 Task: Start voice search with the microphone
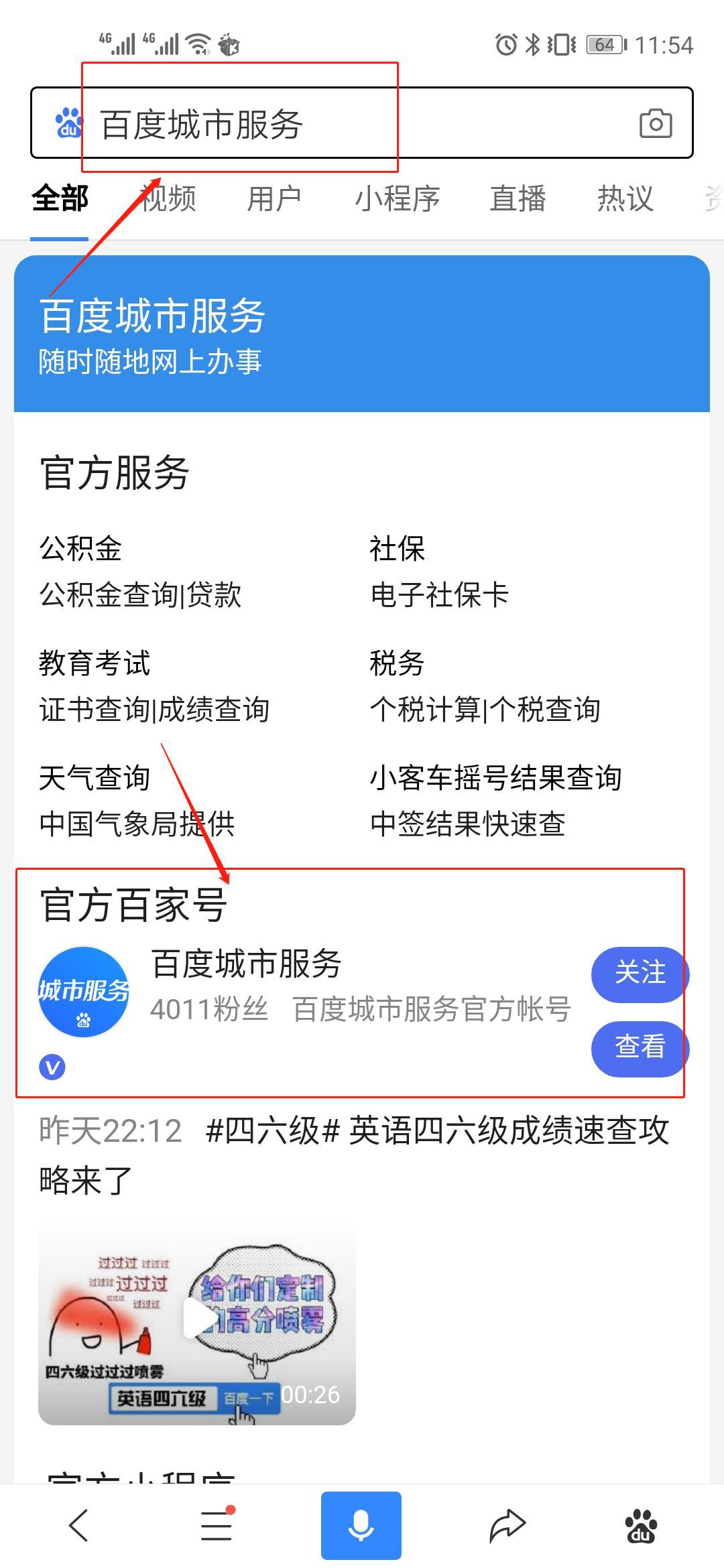coord(361,1525)
